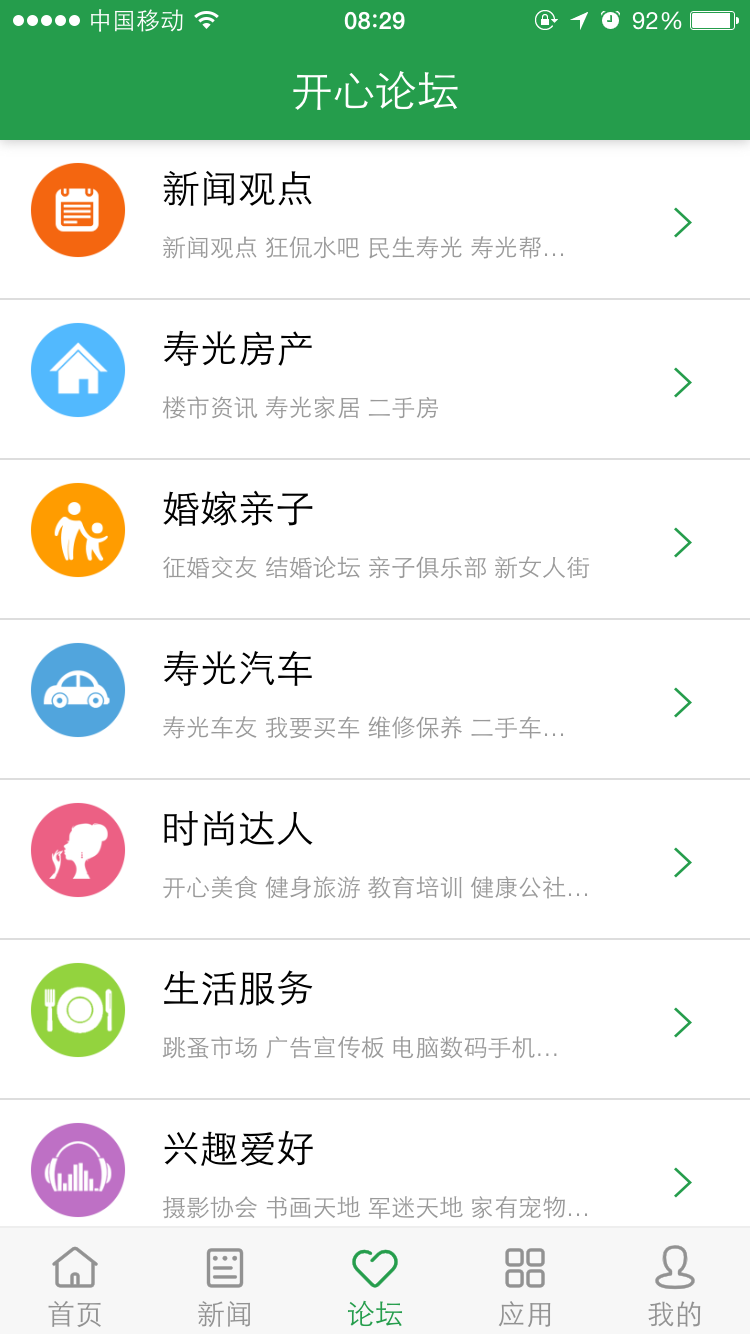The width and height of the screenshot is (750, 1334).
Task: Expand 生活服务 using its arrow
Action: pyautogui.click(x=683, y=1022)
